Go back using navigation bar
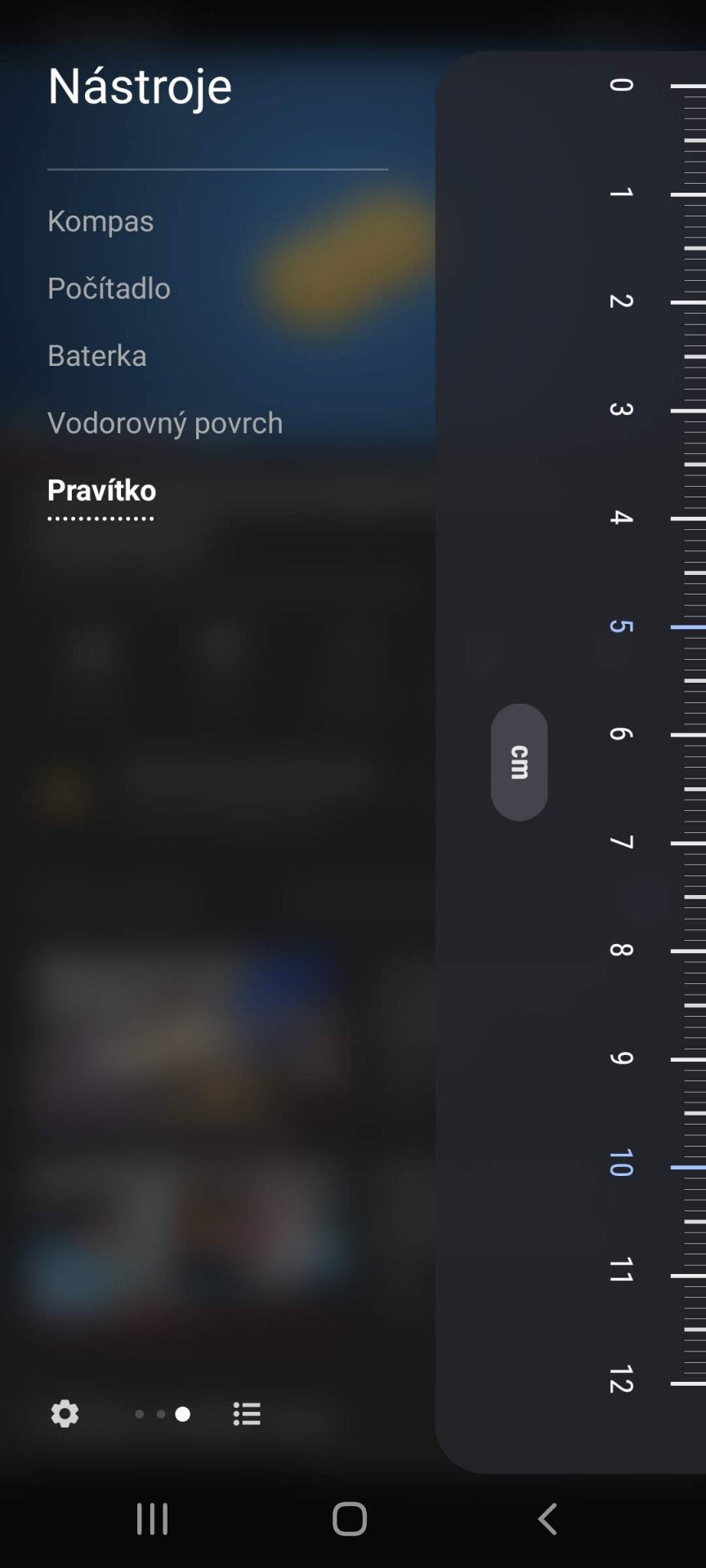The width and height of the screenshot is (706, 1568). (x=547, y=1519)
